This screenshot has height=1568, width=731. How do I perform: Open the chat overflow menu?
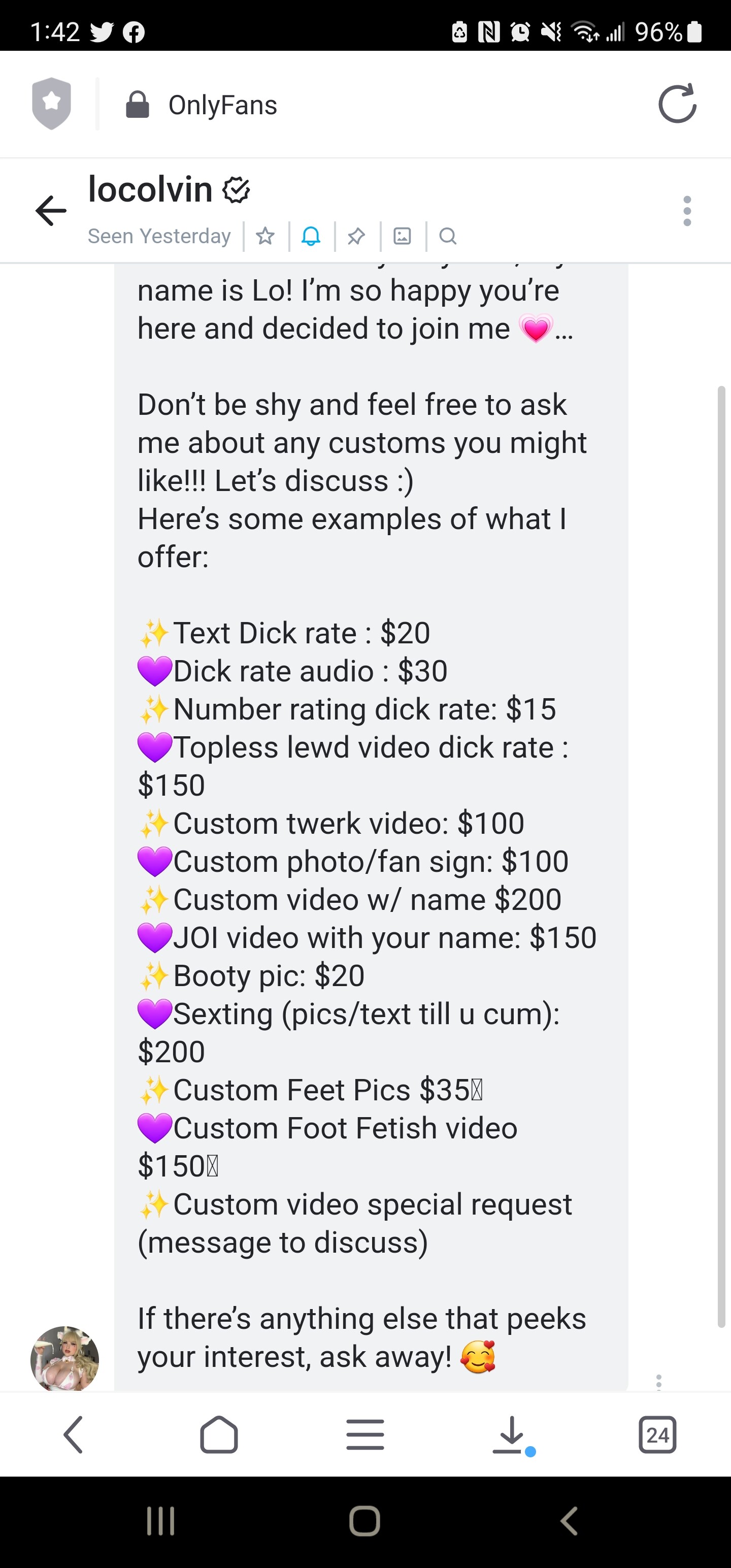[x=687, y=211]
